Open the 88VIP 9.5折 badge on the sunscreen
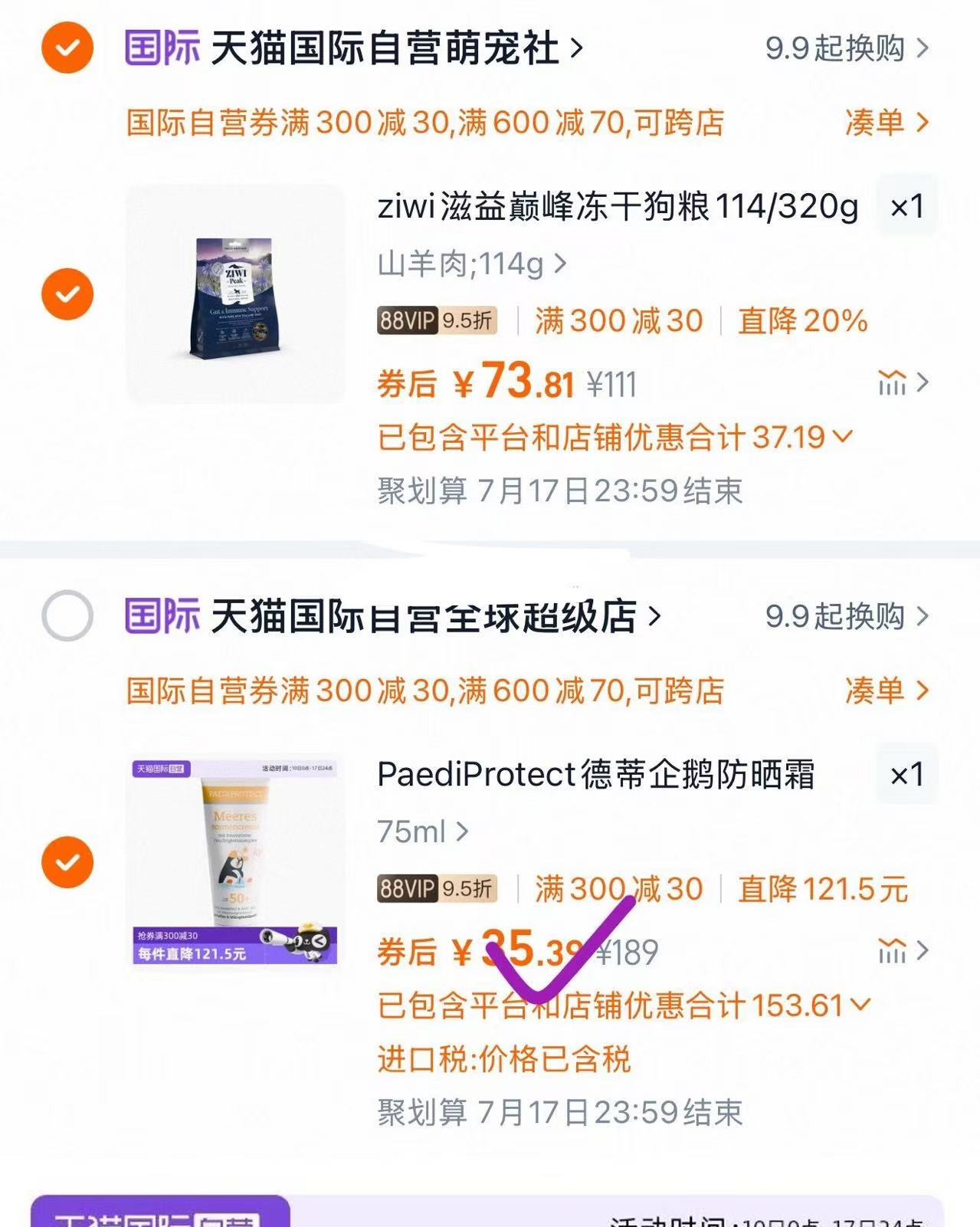 click(438, 888)
